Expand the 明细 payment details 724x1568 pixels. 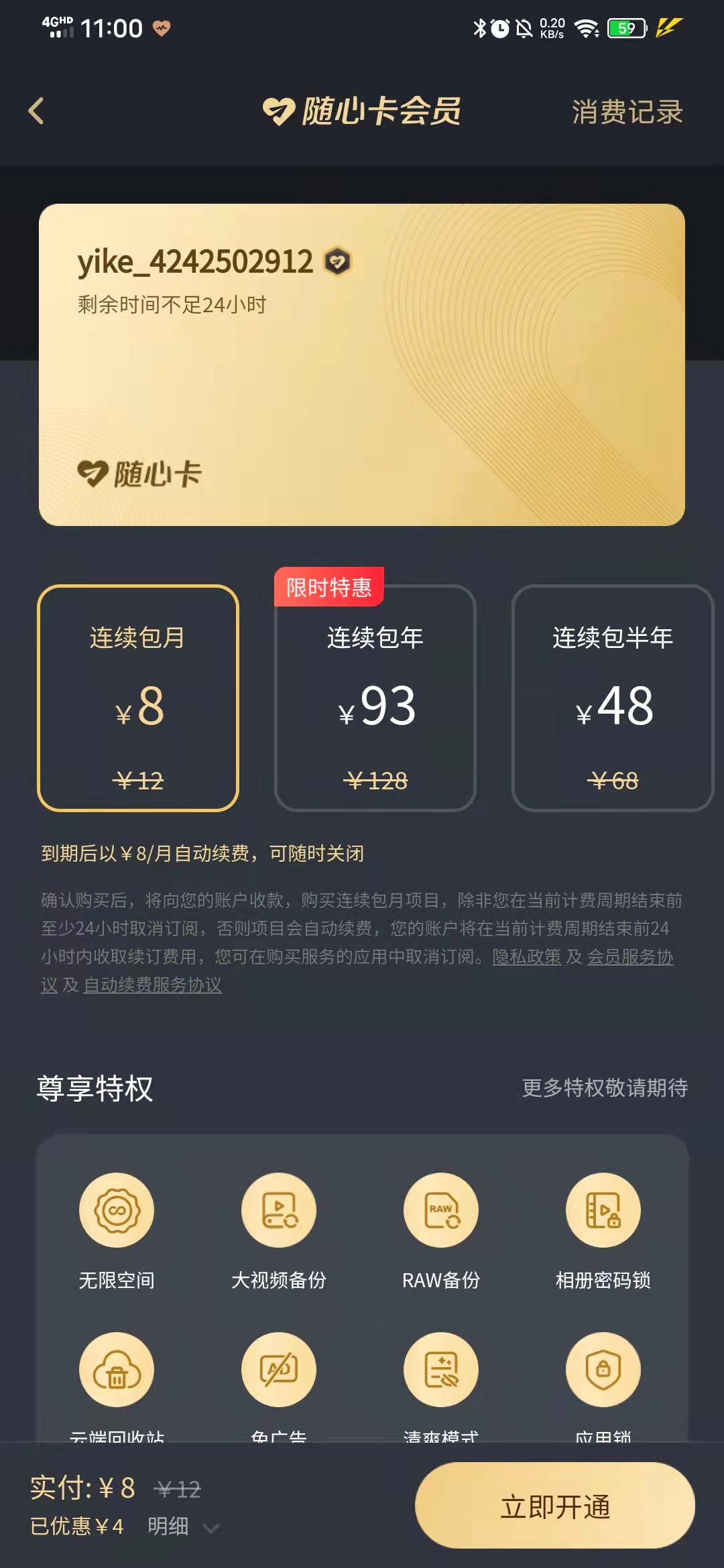pyautogui.click(x=182, y=1526)
